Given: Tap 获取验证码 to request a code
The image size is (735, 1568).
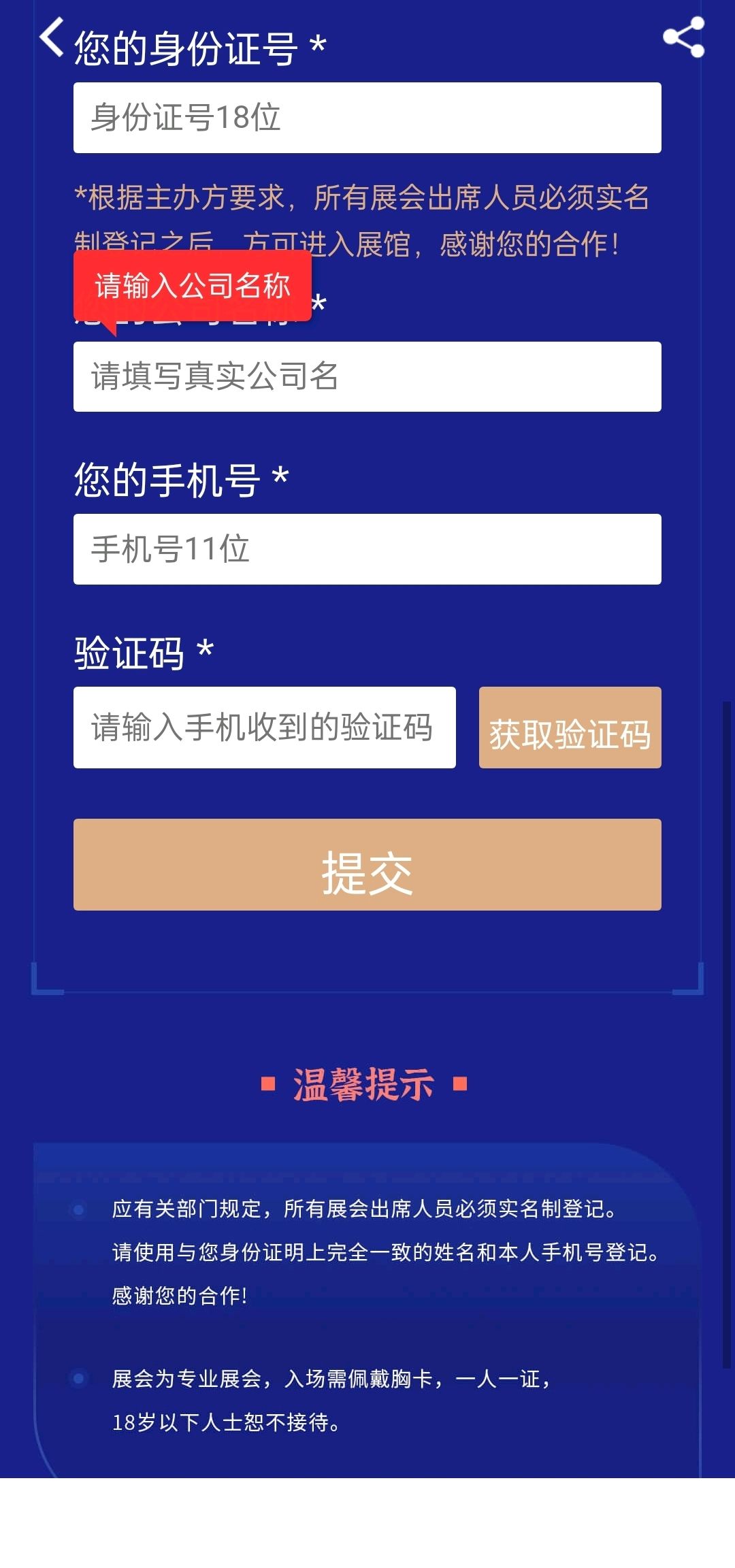Looking at the screenshot, I should [570, 728].
